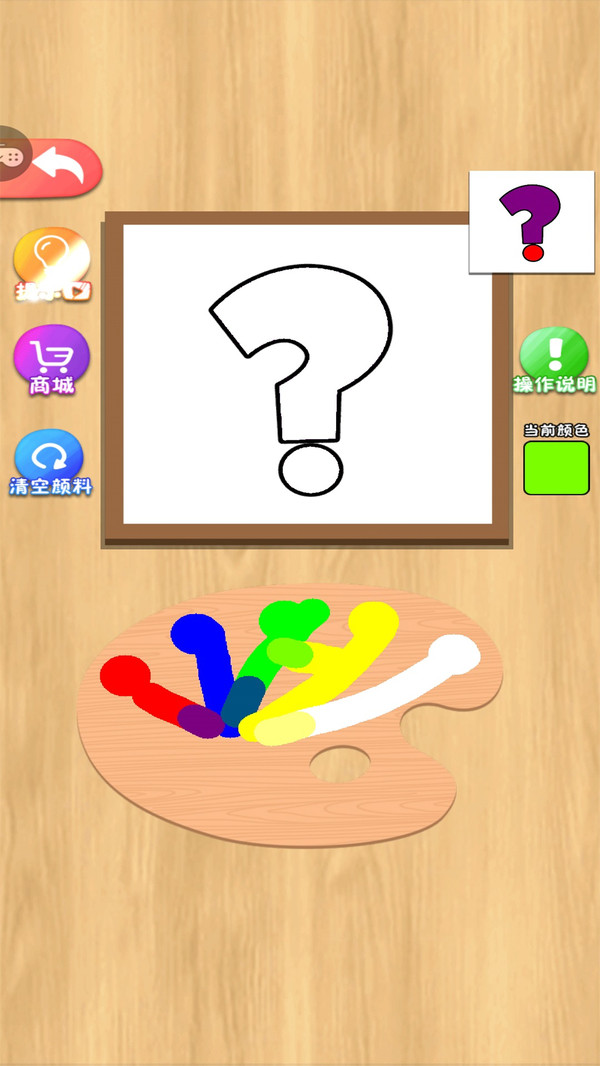Screen dimensions: 600x1066
Task: Choose the white paint blob on palette
Action: 455,653
